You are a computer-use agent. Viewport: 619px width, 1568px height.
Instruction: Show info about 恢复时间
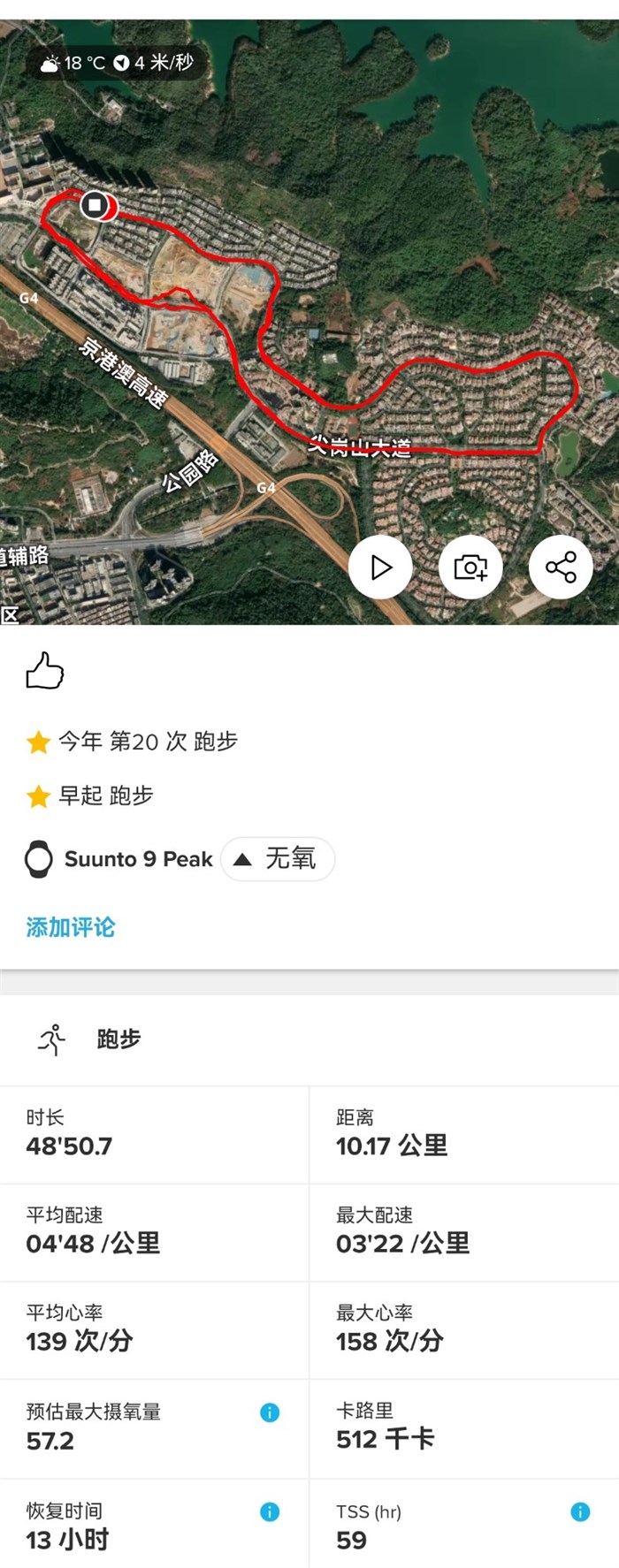270,1511
